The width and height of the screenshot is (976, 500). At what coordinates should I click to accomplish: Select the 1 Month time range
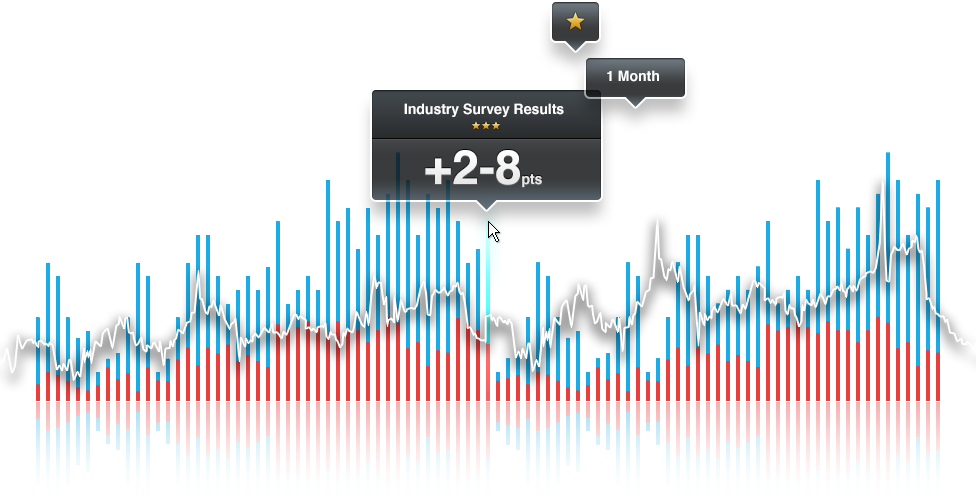pyautogui.click(x=634, y=77)
